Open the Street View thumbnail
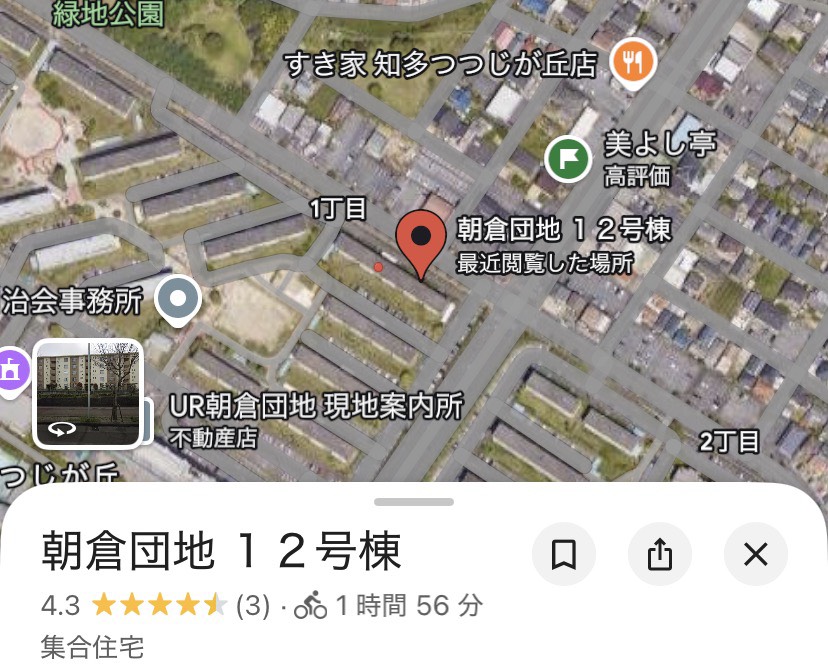 (87, 393)
